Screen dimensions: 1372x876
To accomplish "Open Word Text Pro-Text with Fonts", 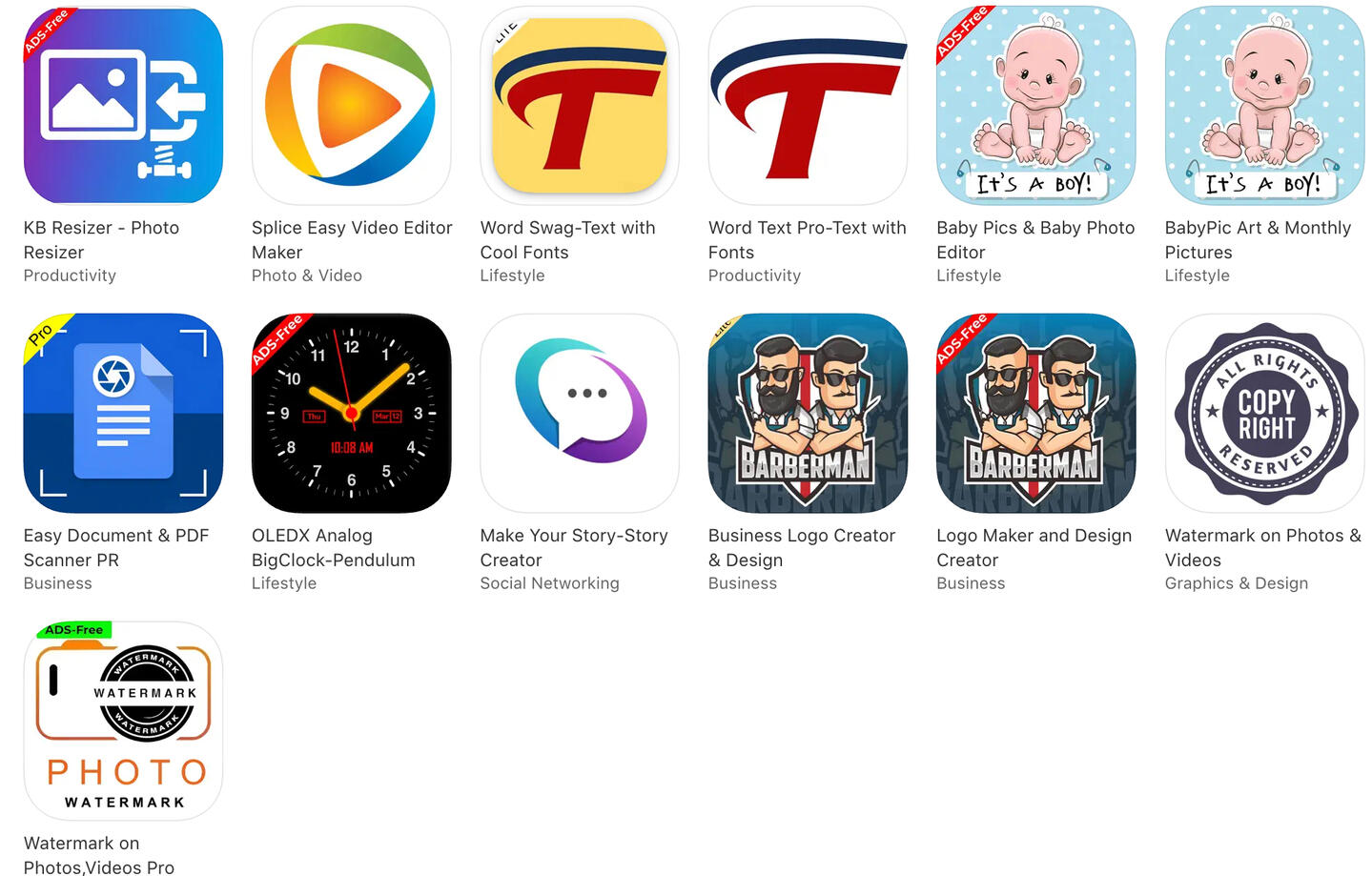I will pos(808,106).
